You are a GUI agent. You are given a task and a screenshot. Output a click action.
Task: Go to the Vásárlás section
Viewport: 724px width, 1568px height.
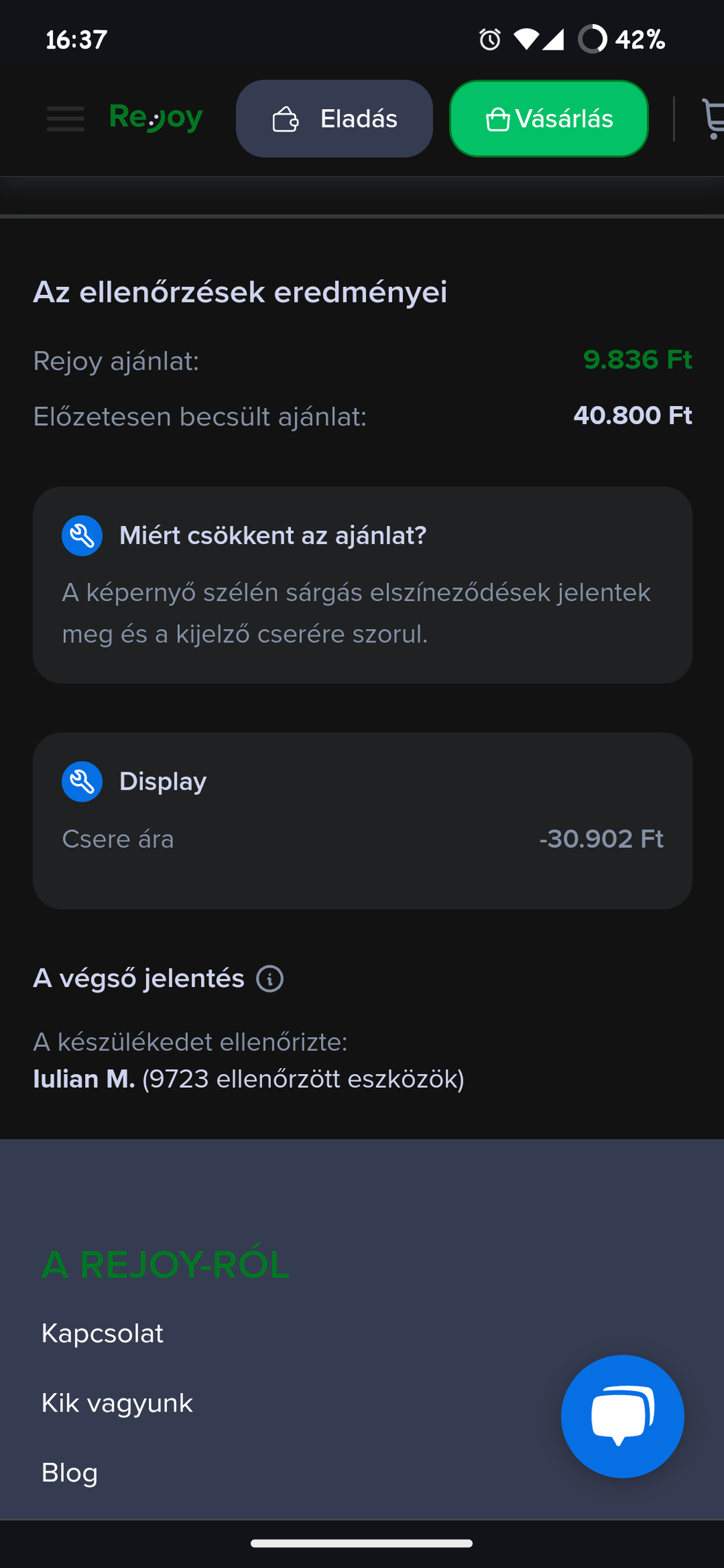tap(549, 119)
